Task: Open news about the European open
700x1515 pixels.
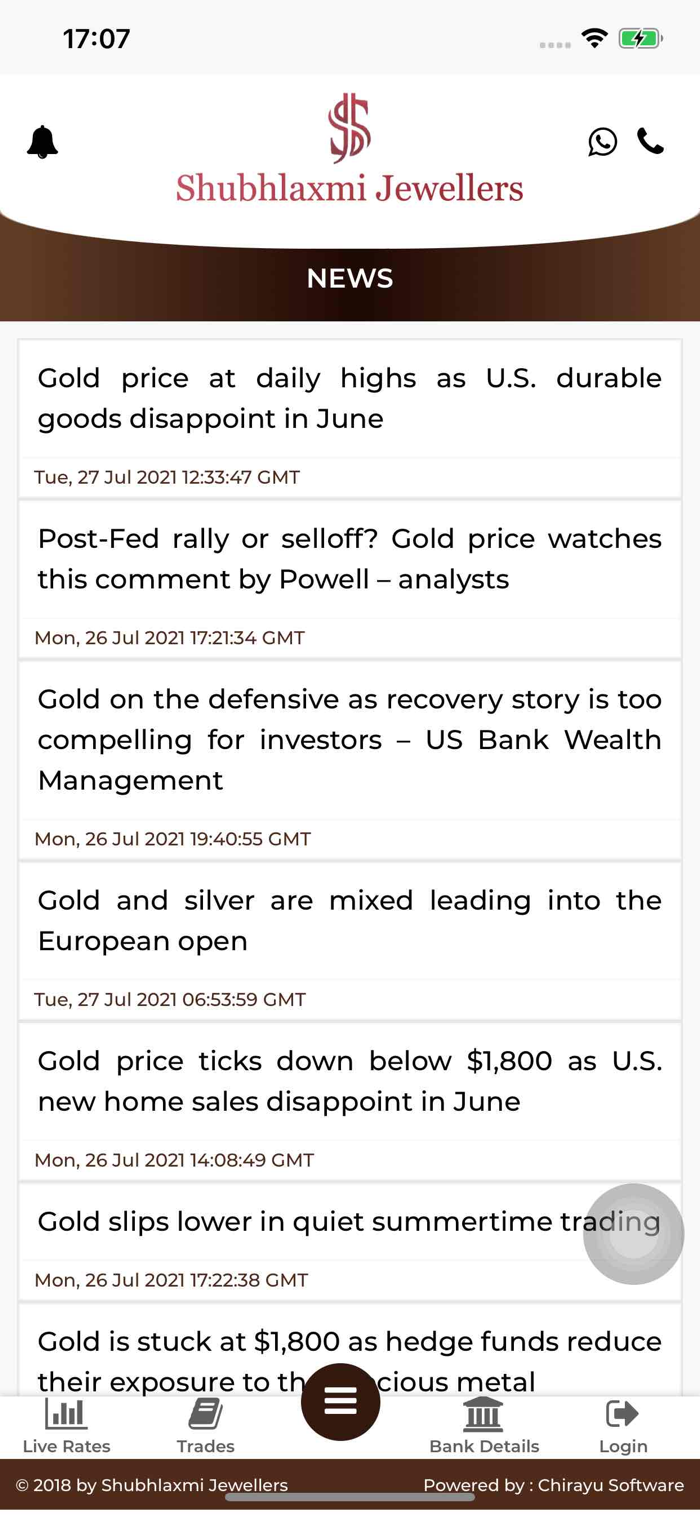Action: tap(350, 920)
